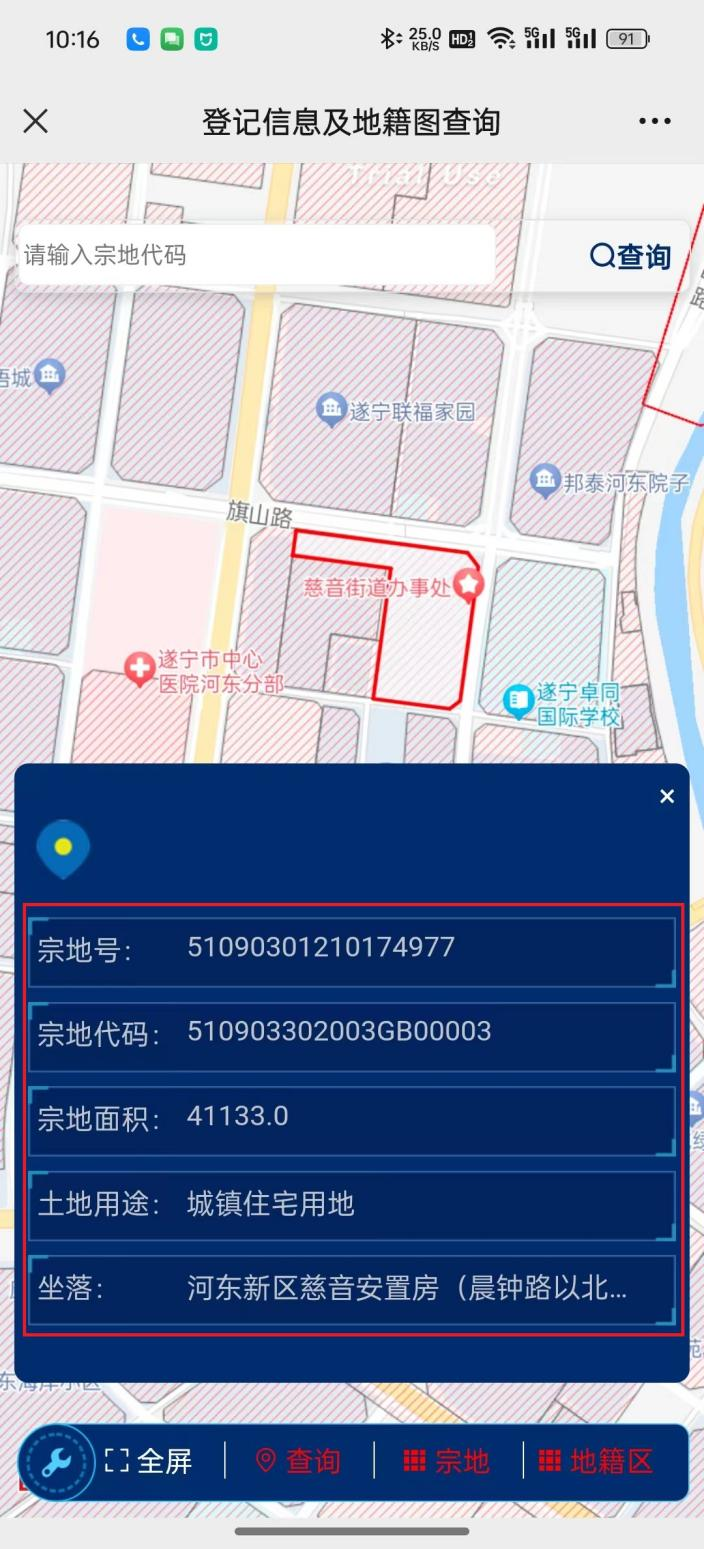Screen dimensions: 704x1549
Task: Tap the 请输入宗地代码 input field
Action: tap(256, 255)
